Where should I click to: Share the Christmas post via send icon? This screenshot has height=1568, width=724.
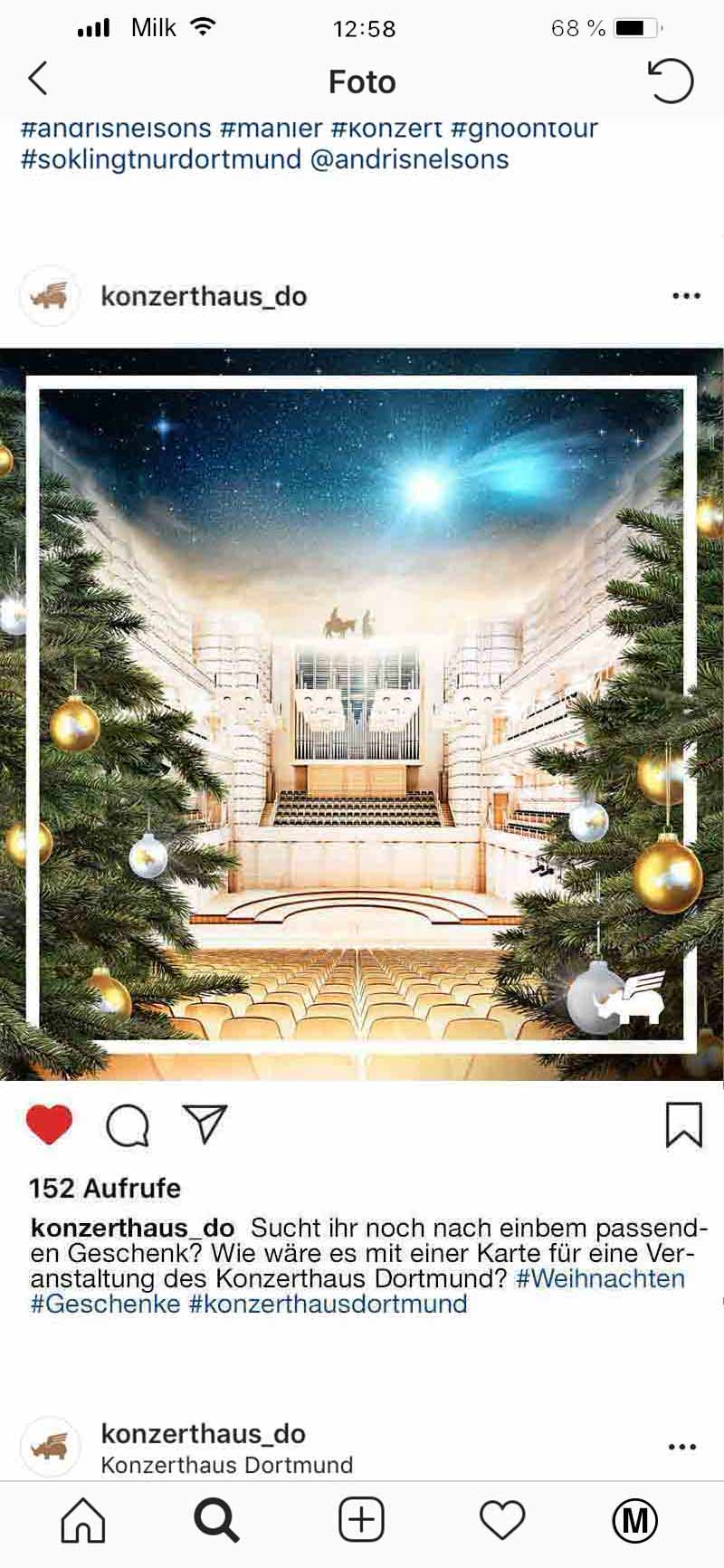pos(205,1124)
